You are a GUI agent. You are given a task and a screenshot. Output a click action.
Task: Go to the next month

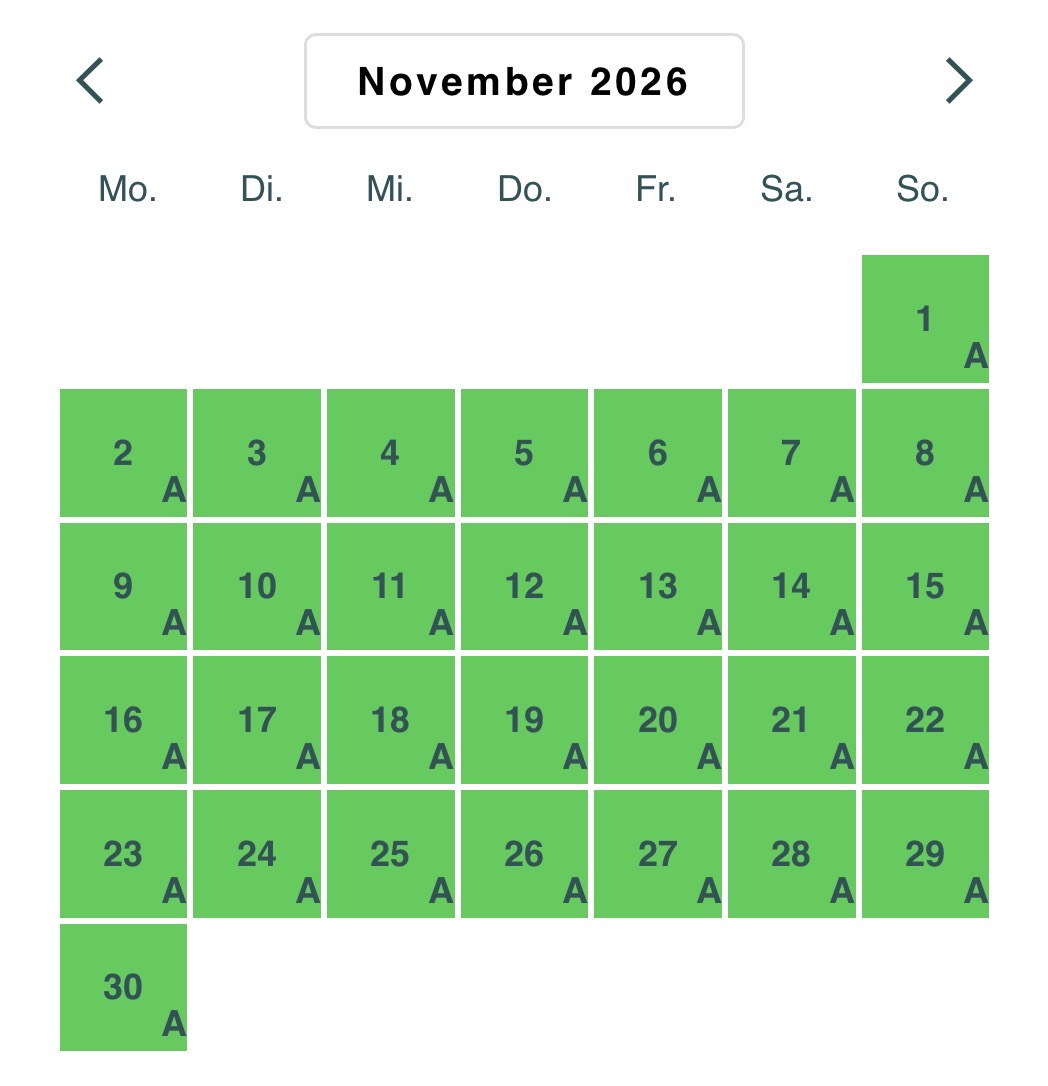click(959, 81)
